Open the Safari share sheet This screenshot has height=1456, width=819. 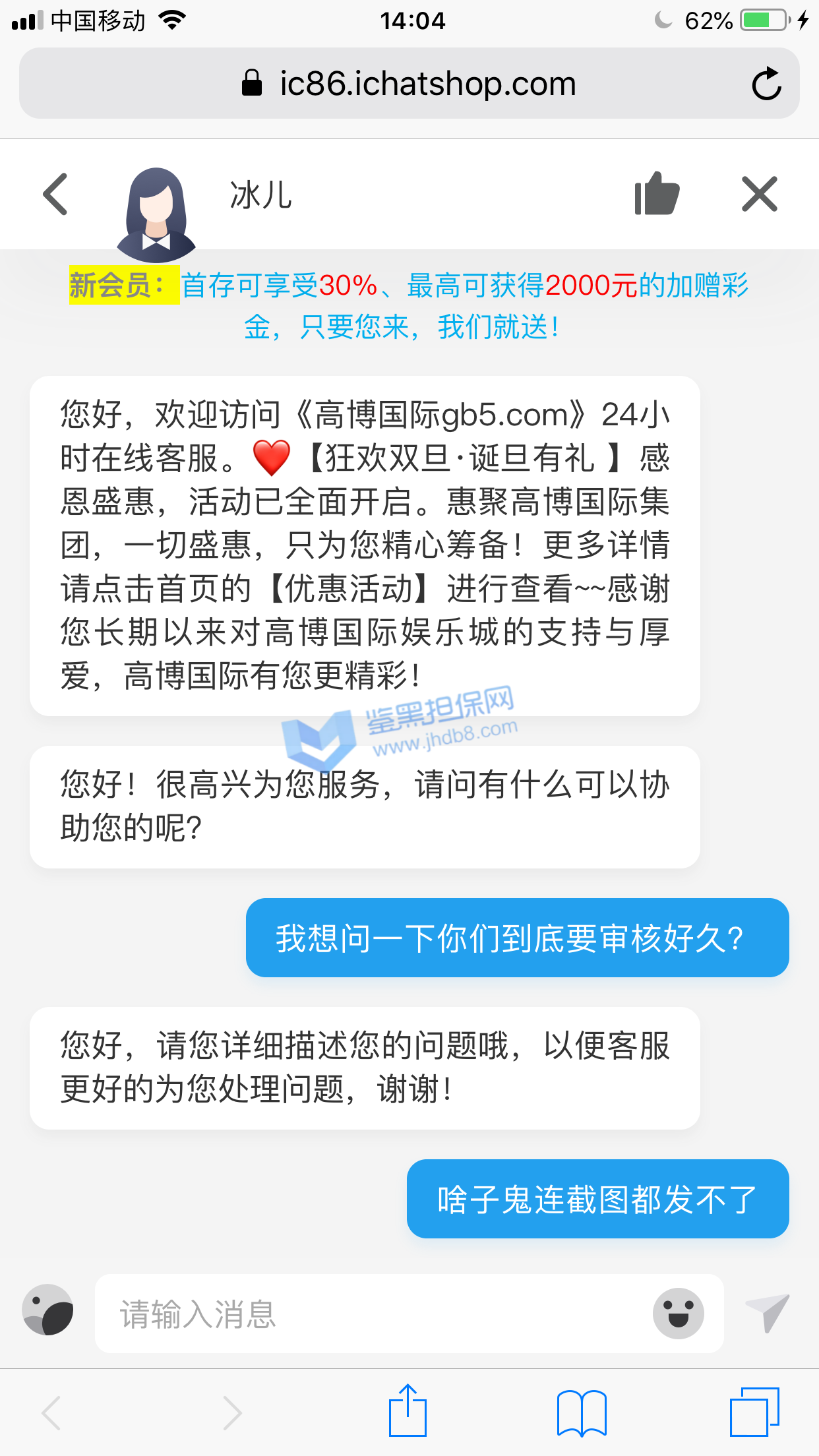[x=408, y=1411]
